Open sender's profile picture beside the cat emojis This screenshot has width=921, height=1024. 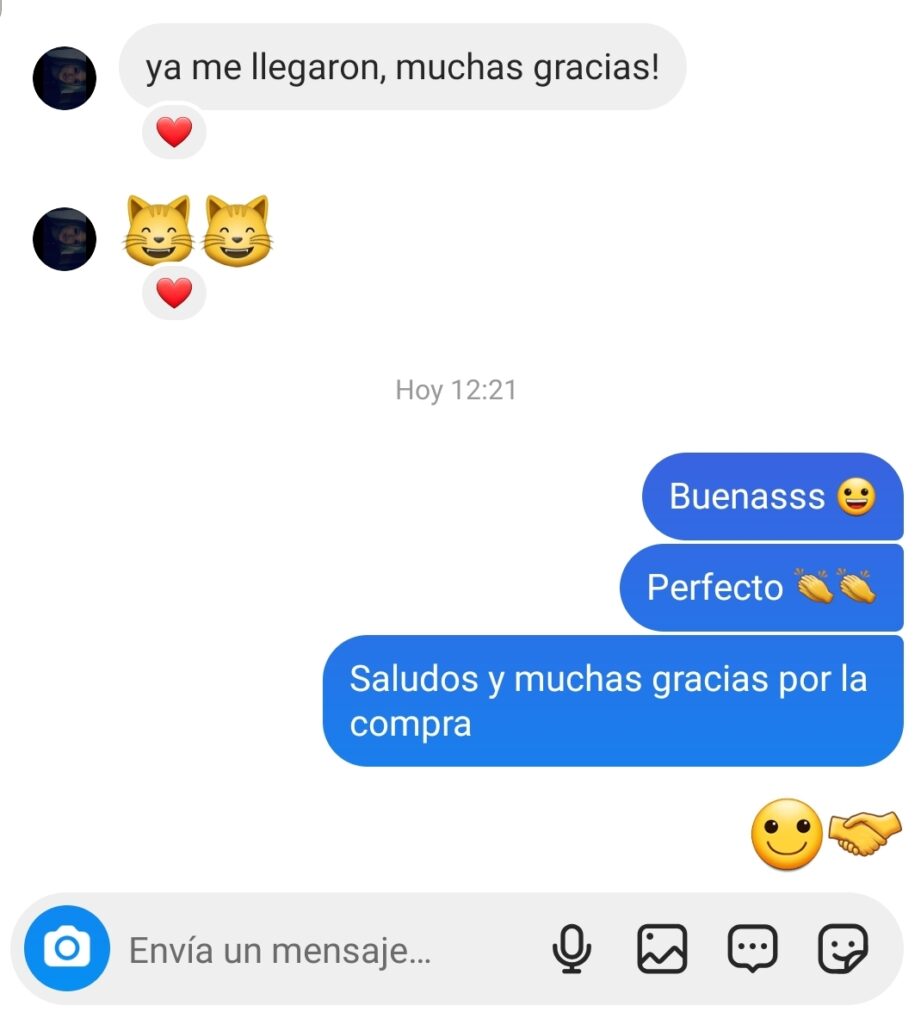(64, 239)
